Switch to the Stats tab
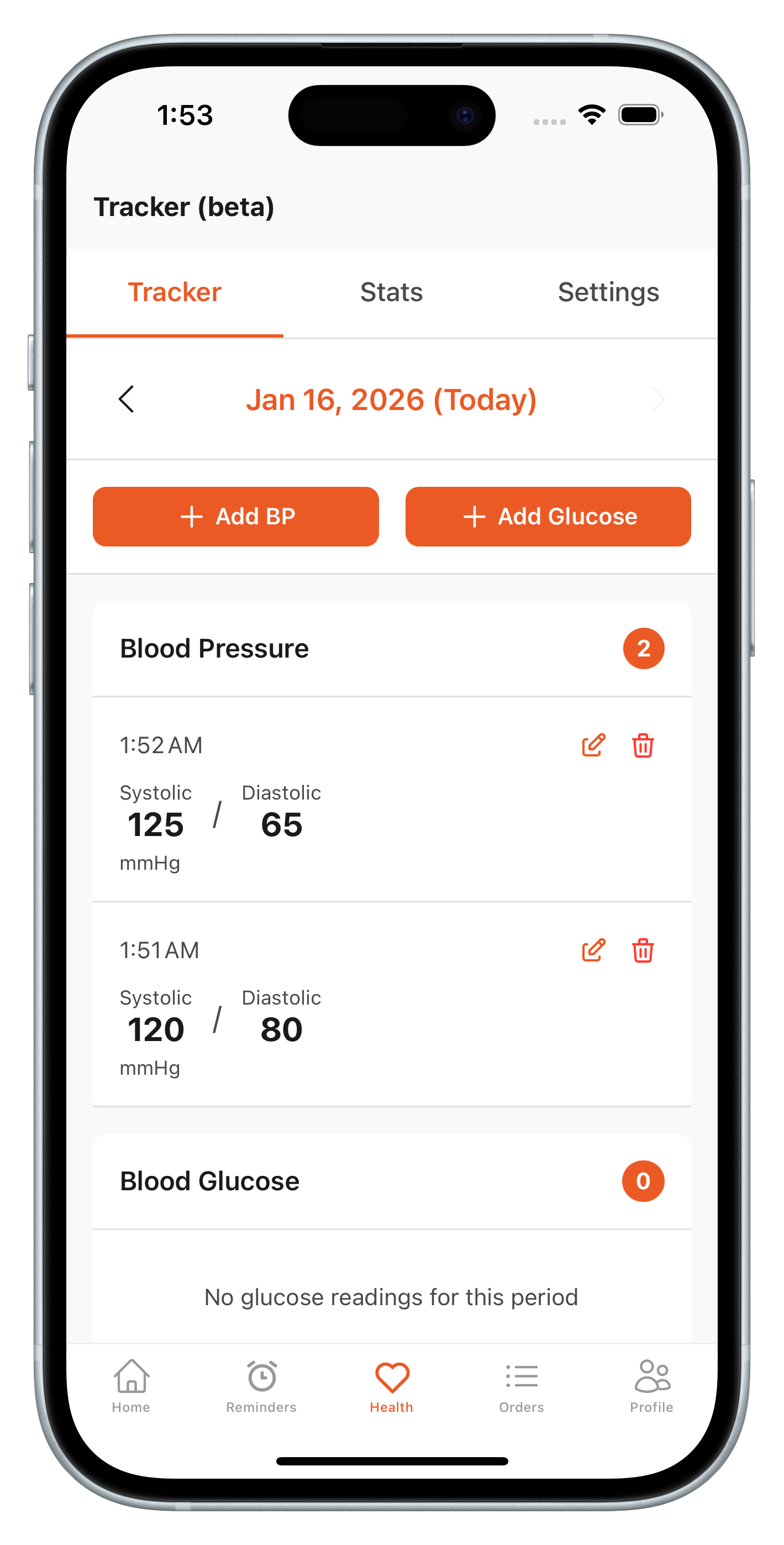Viewport: 784px width, 1545px height. tap(391, 293)
